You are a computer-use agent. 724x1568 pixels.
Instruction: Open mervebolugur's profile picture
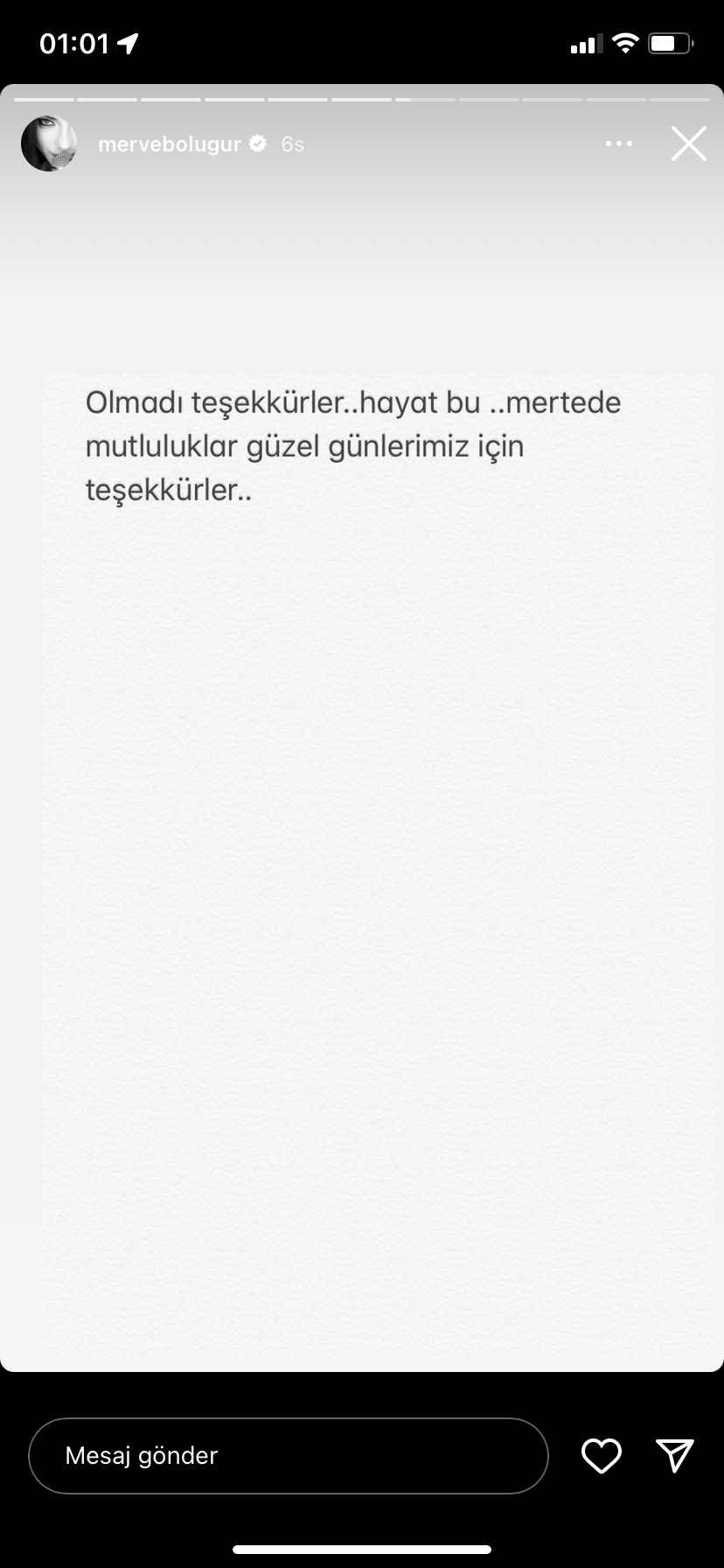coord(49,143)
